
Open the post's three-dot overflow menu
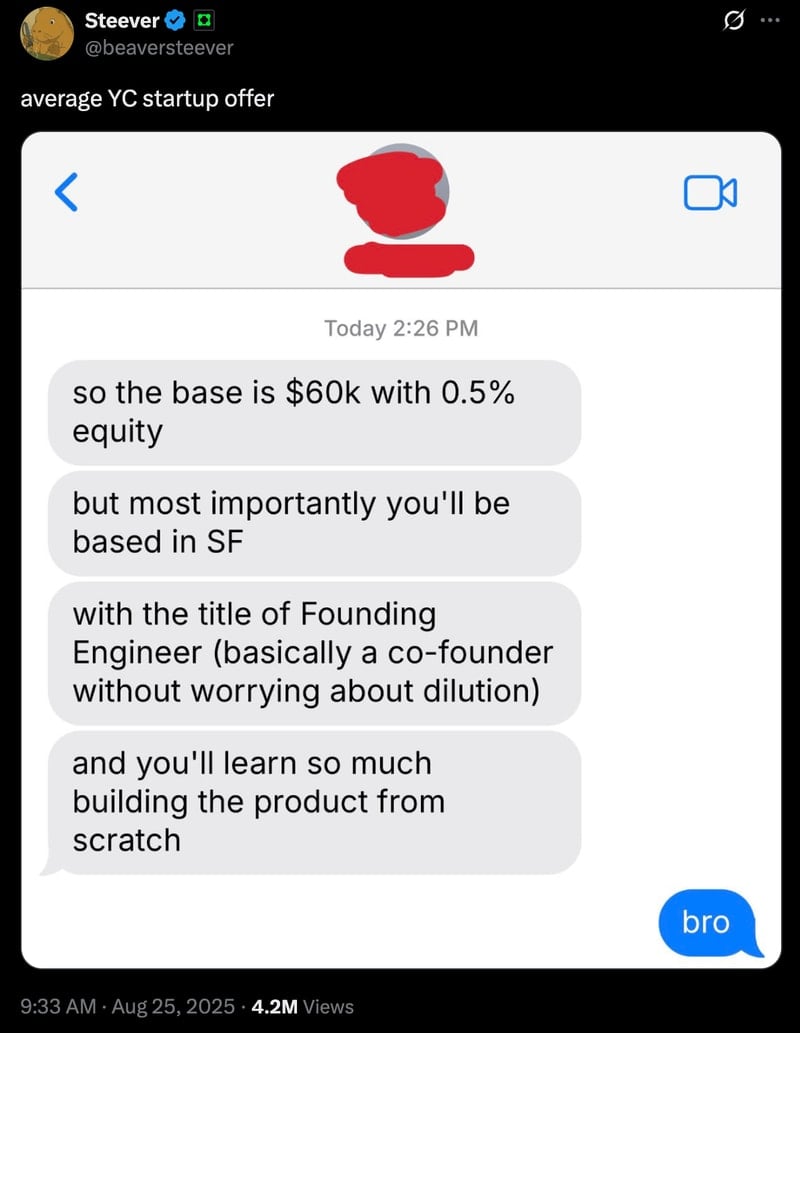click(x=768, y=20)
